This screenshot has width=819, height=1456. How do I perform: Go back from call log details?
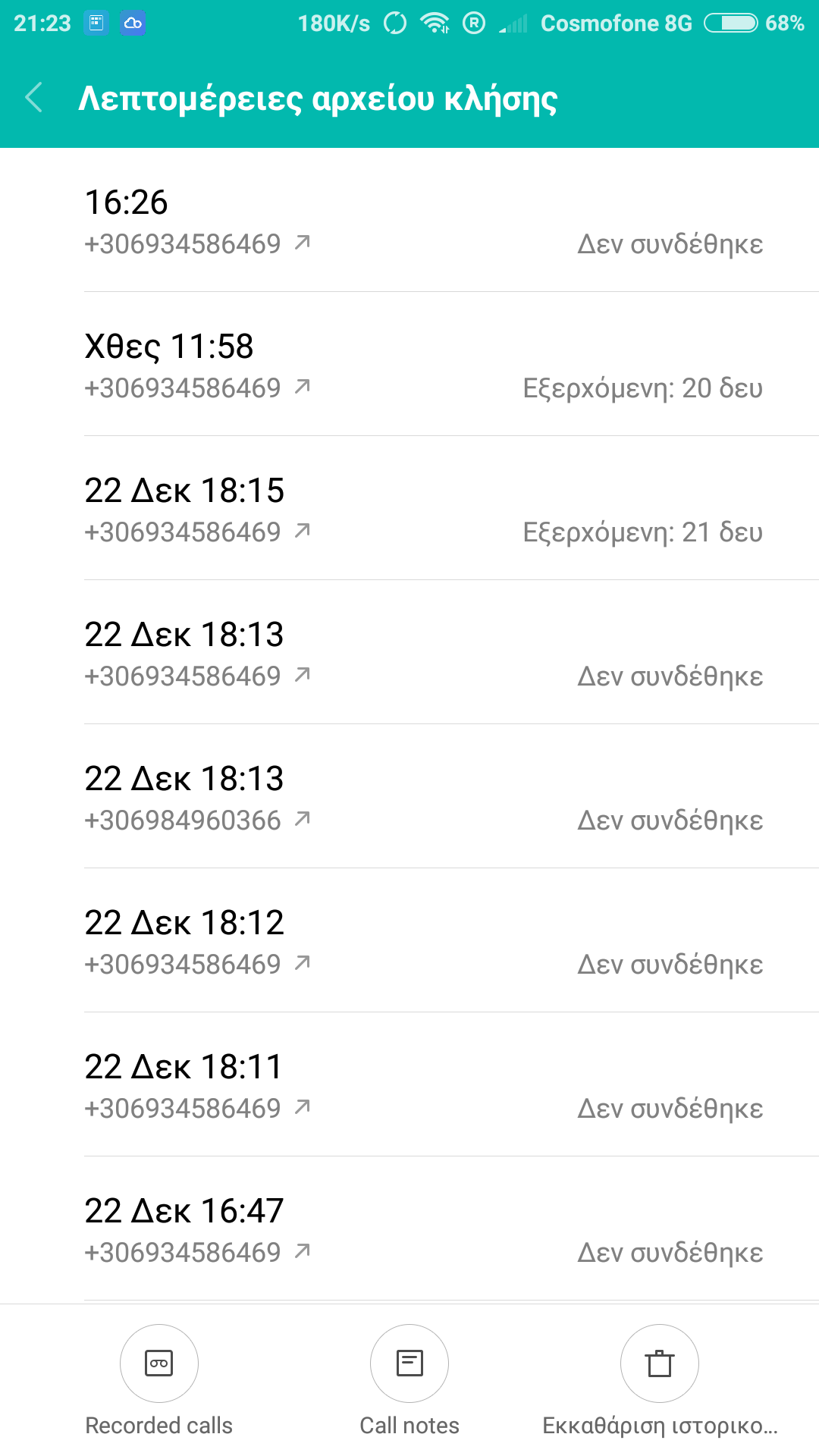34,98
